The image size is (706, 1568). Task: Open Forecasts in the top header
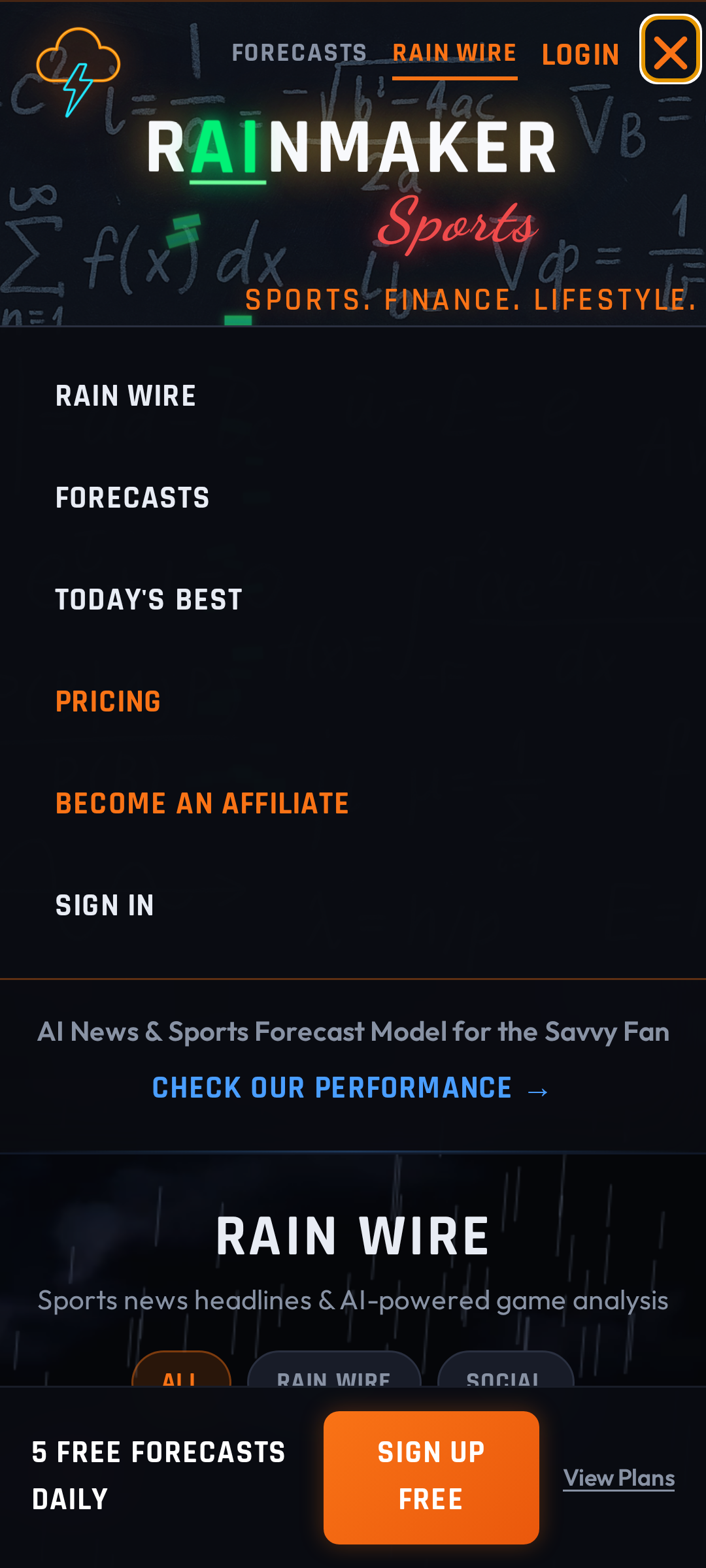coord(299,53)
